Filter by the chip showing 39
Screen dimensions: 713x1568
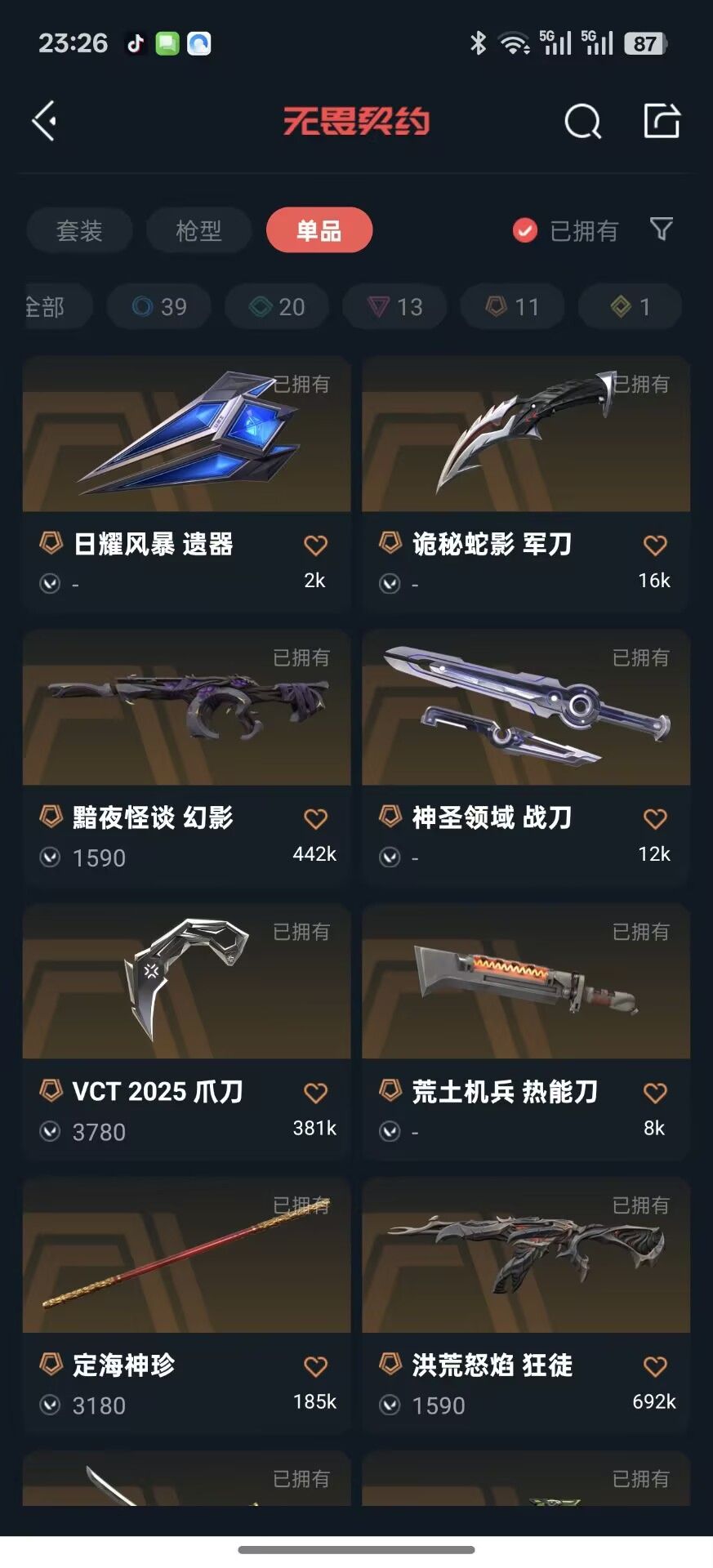pyautogui.click(x=159, y=306)
